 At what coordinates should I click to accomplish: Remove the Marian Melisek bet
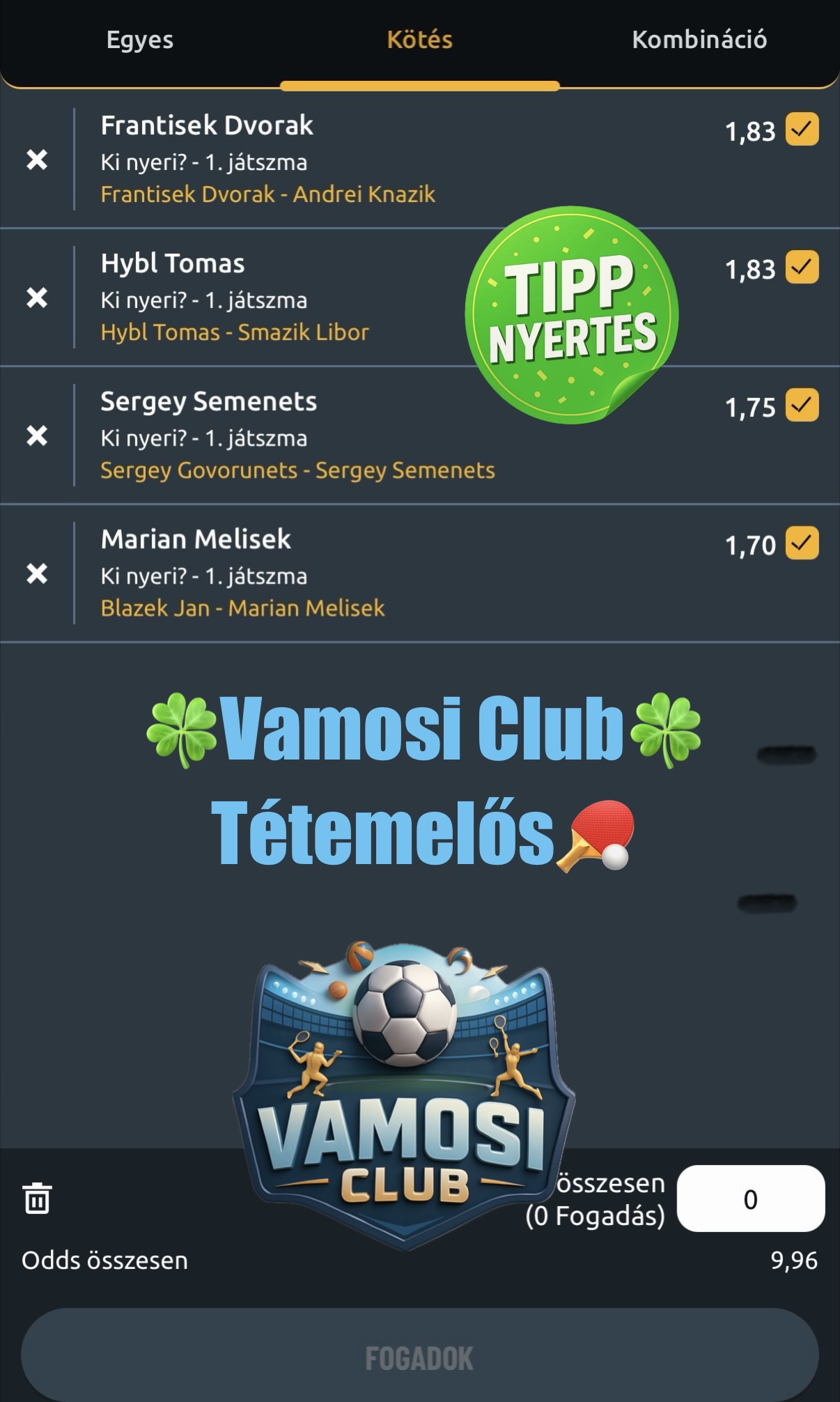(x=37, y=573)
